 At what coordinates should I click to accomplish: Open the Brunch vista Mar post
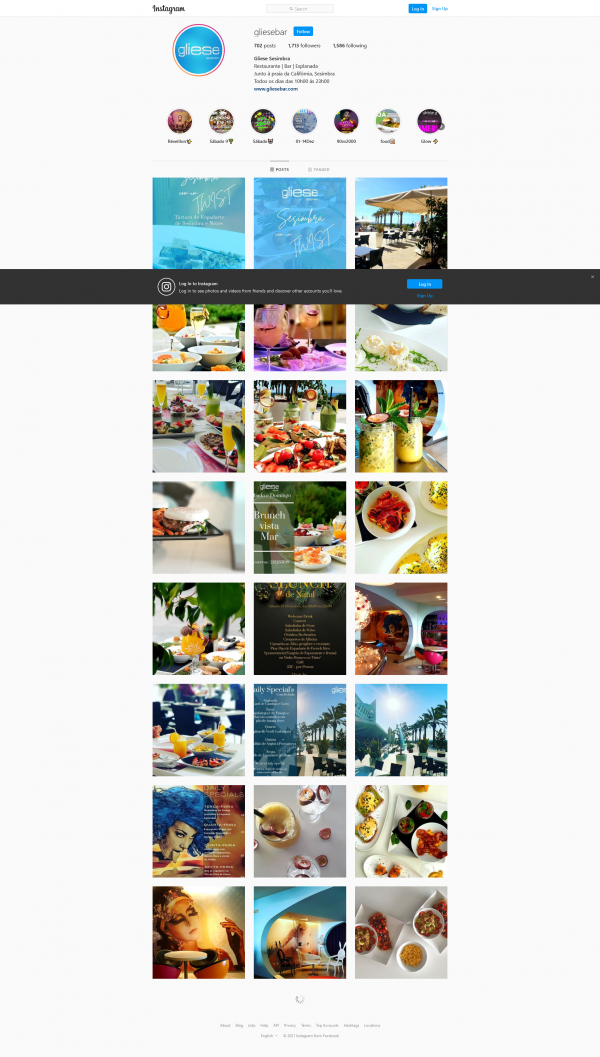click(x=300, y=527)
